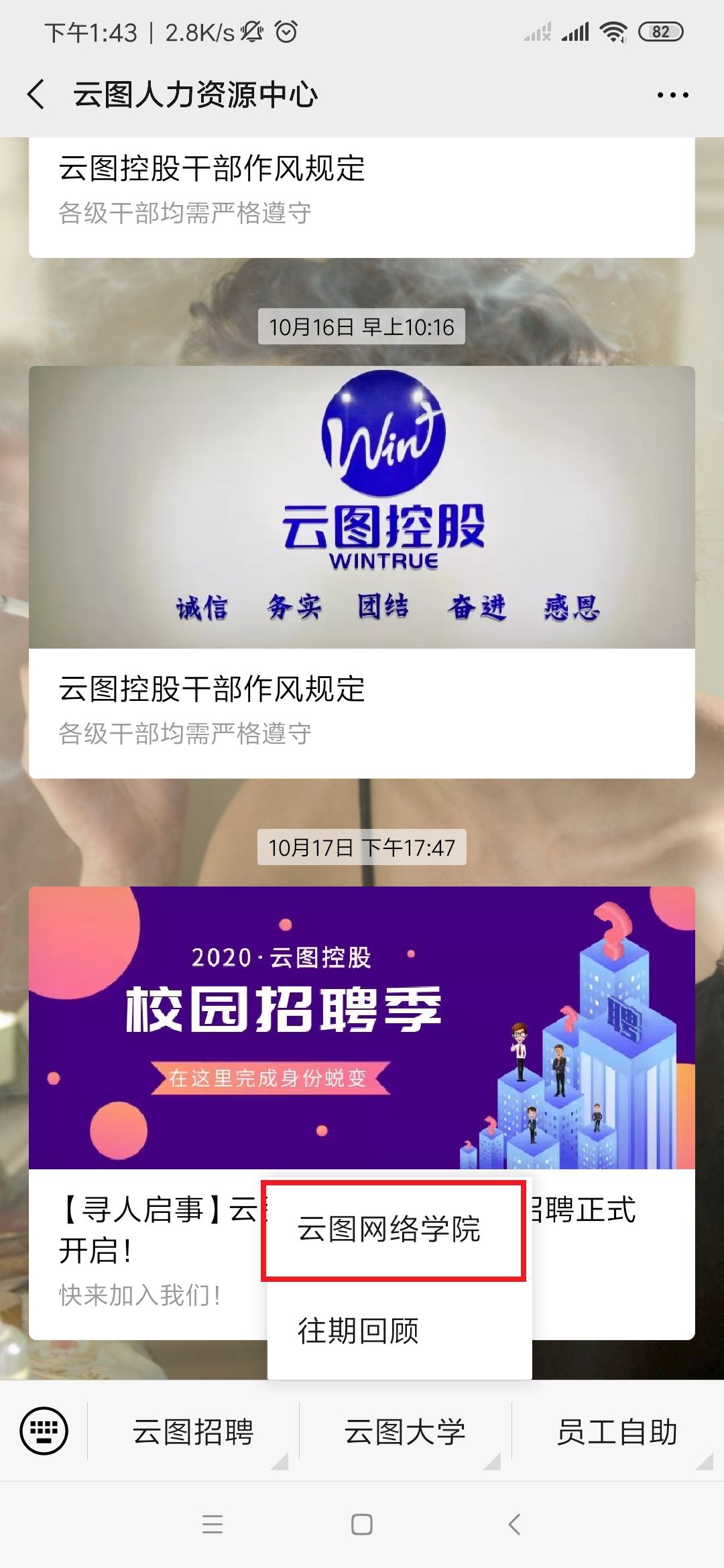Open the 校园招聘季 campus recruitment article

[x=362, y=1029]
